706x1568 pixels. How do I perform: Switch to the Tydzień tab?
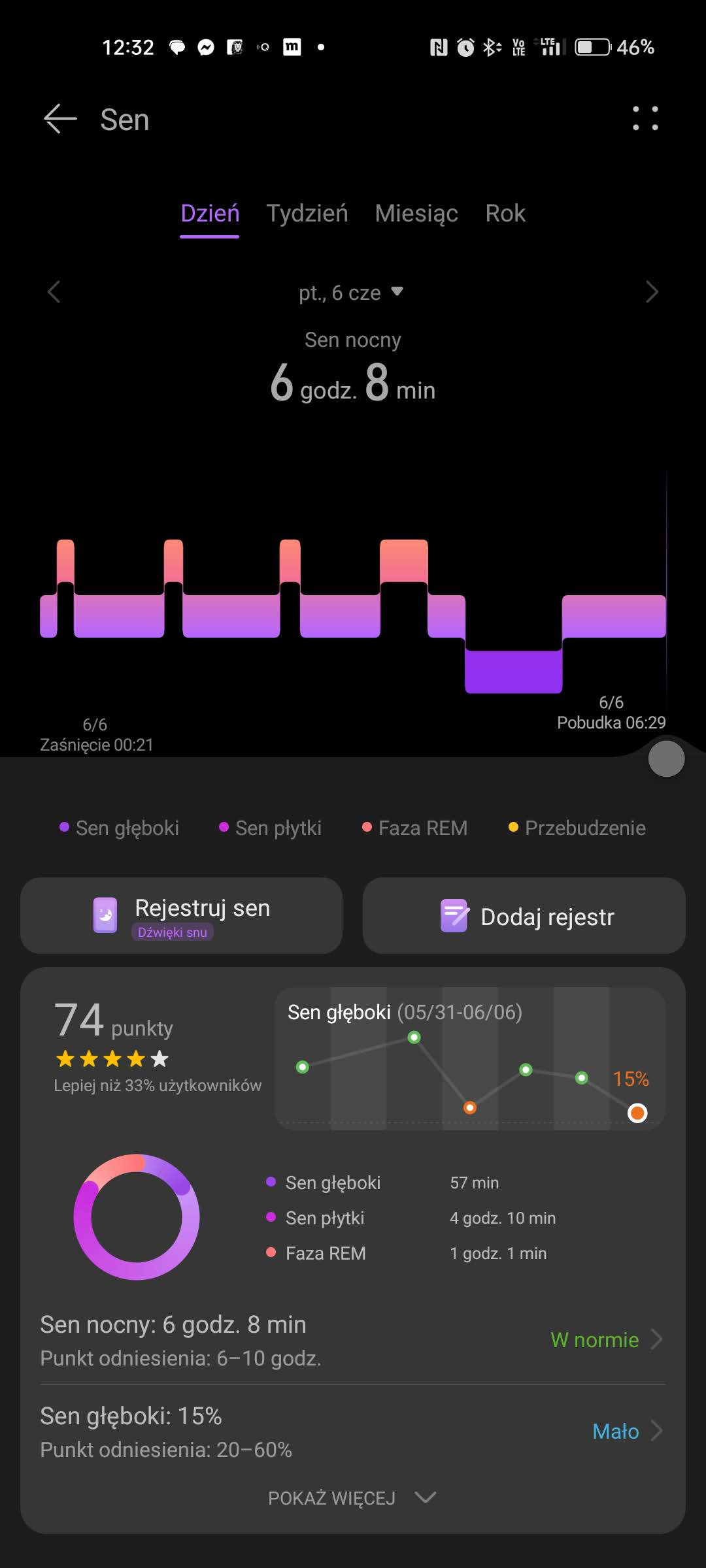pyautogui.click(x=307, y=214)
